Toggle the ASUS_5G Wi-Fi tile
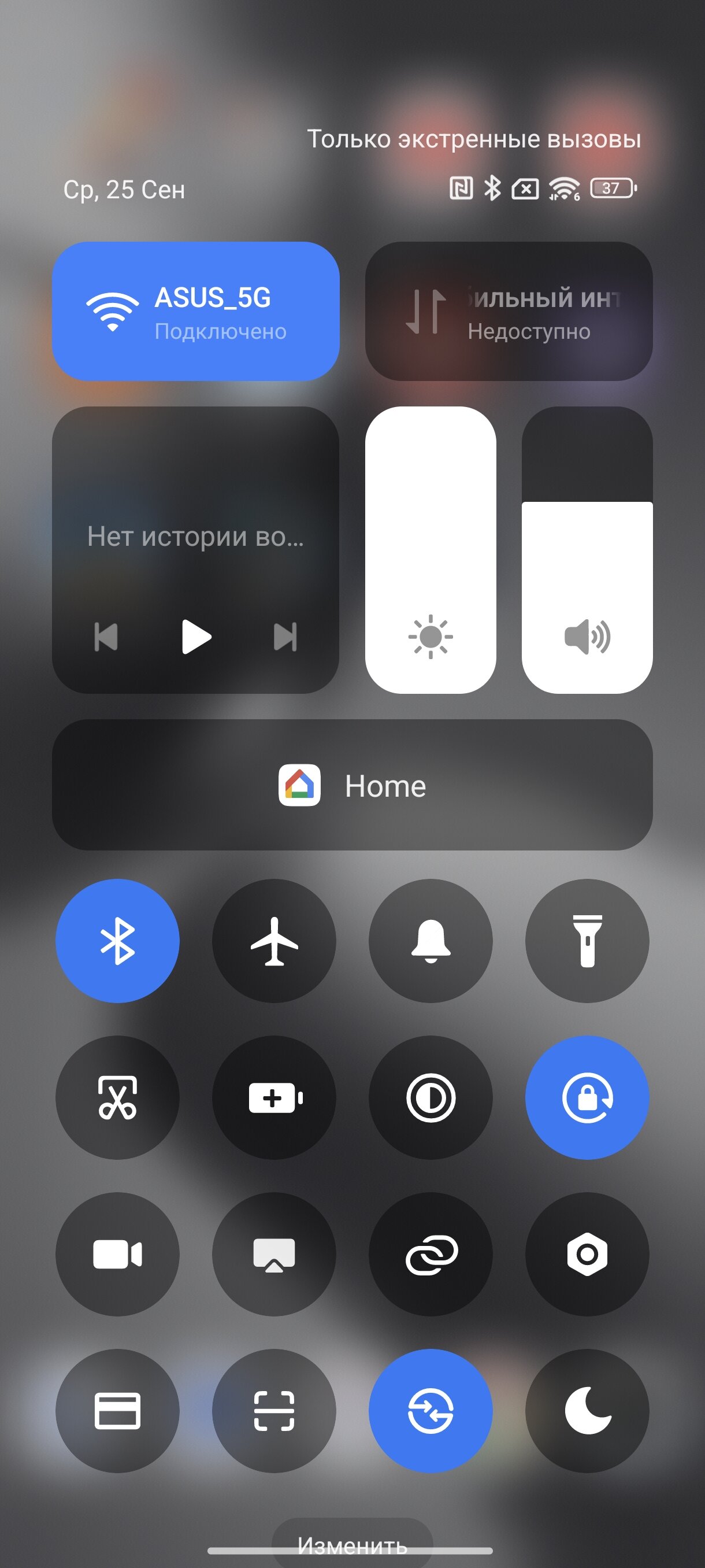This screenshot has width=705, height=1568. point(196,311)
